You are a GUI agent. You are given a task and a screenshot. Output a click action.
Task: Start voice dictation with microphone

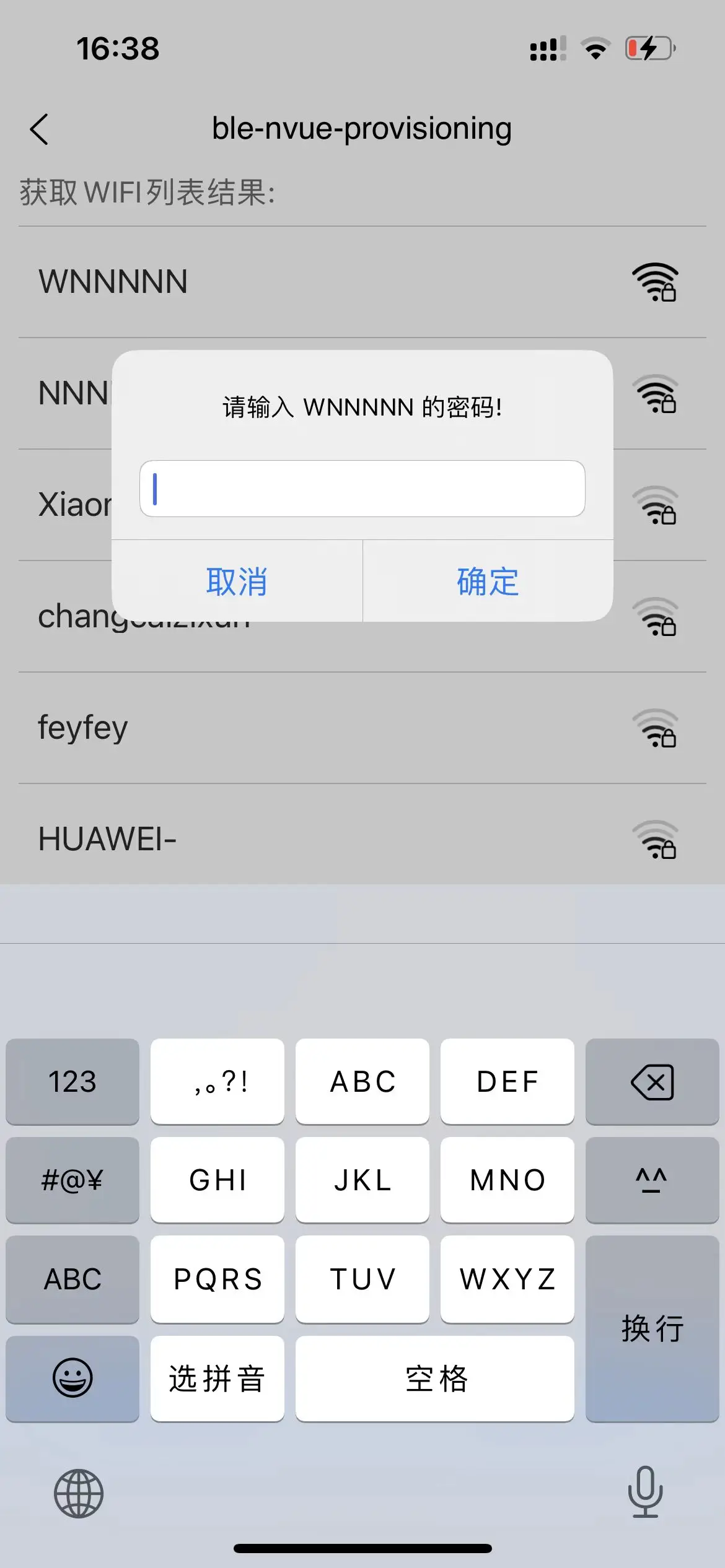coord(645,1492)
